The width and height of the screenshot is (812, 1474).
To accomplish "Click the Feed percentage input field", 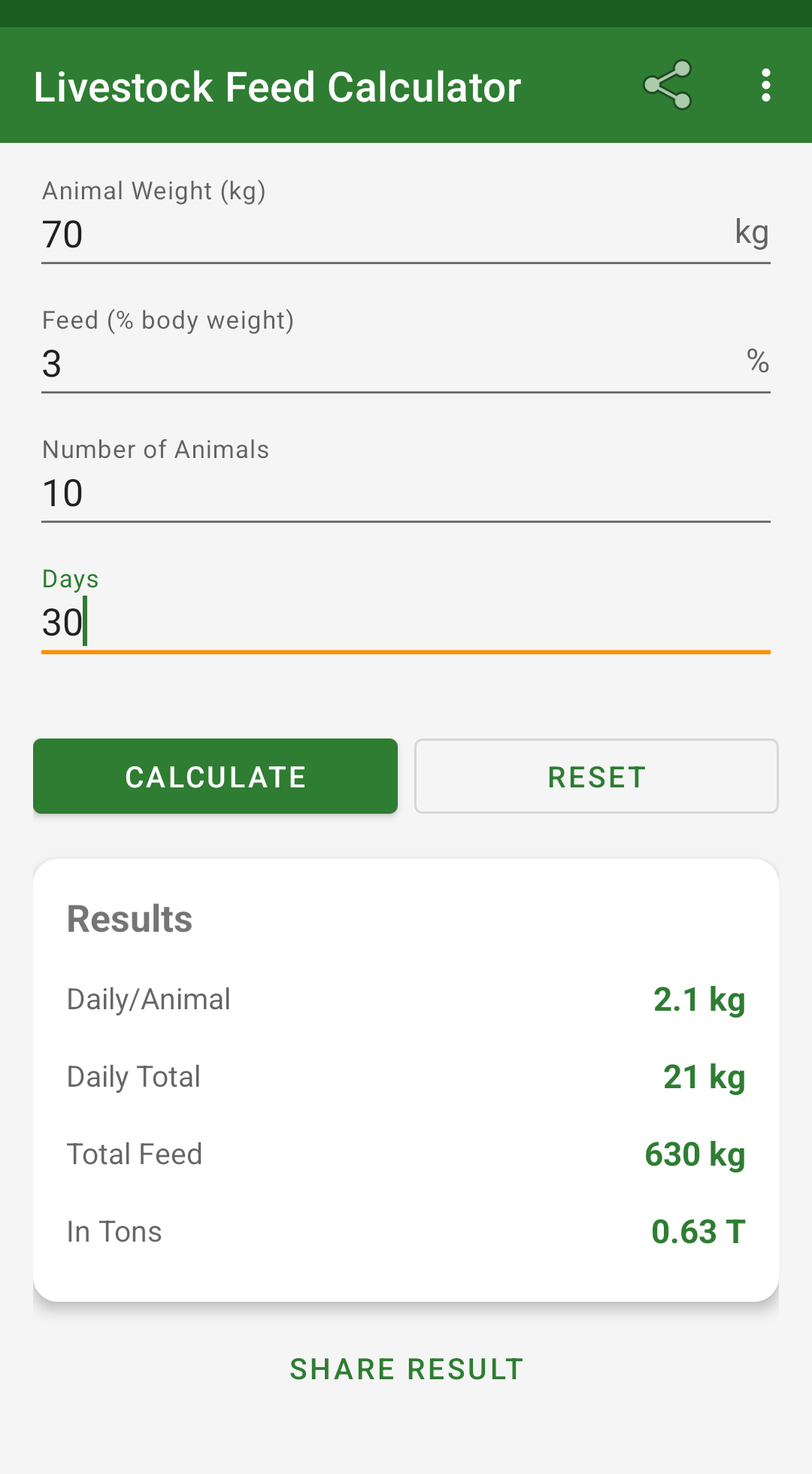I will (x=301, y=364).
